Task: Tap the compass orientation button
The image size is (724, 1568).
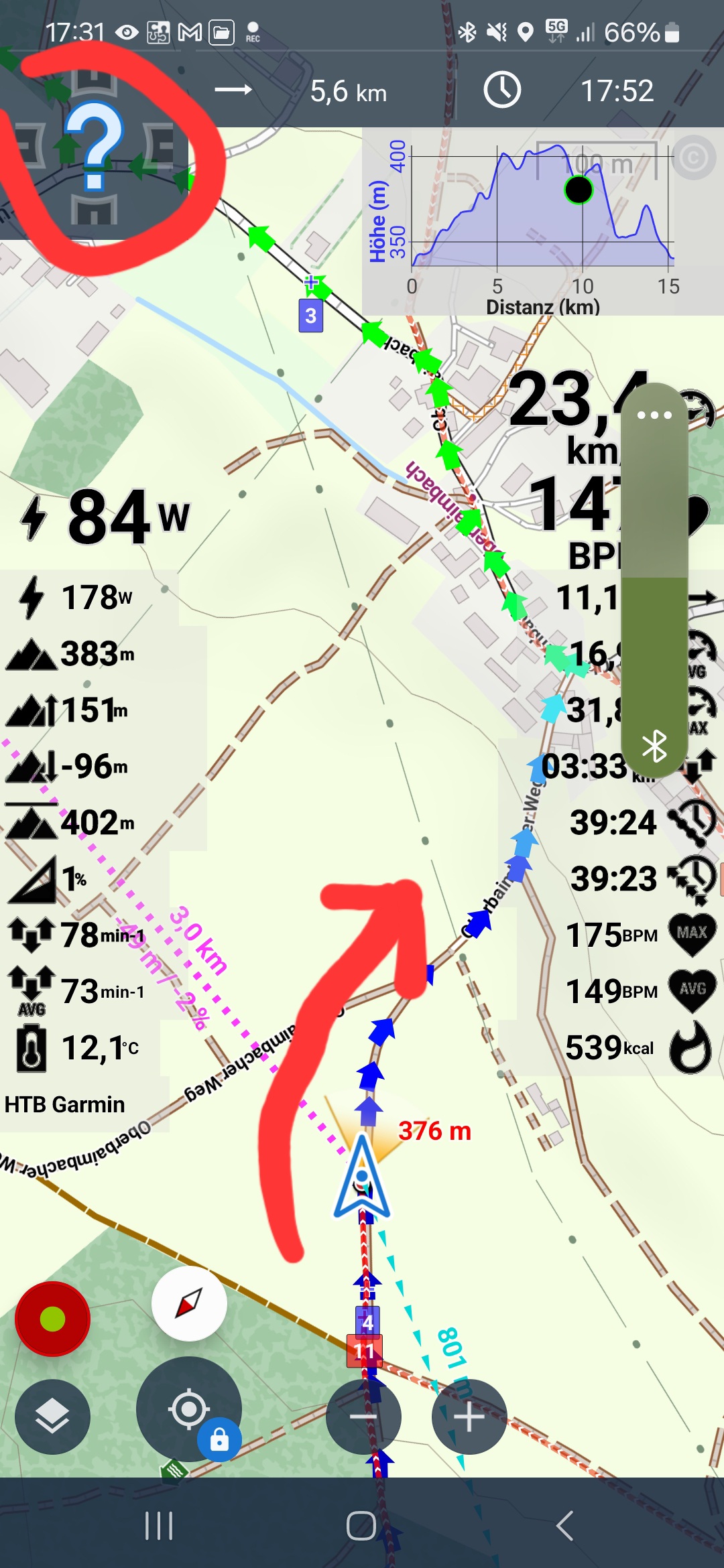Action: point(189,1303)
